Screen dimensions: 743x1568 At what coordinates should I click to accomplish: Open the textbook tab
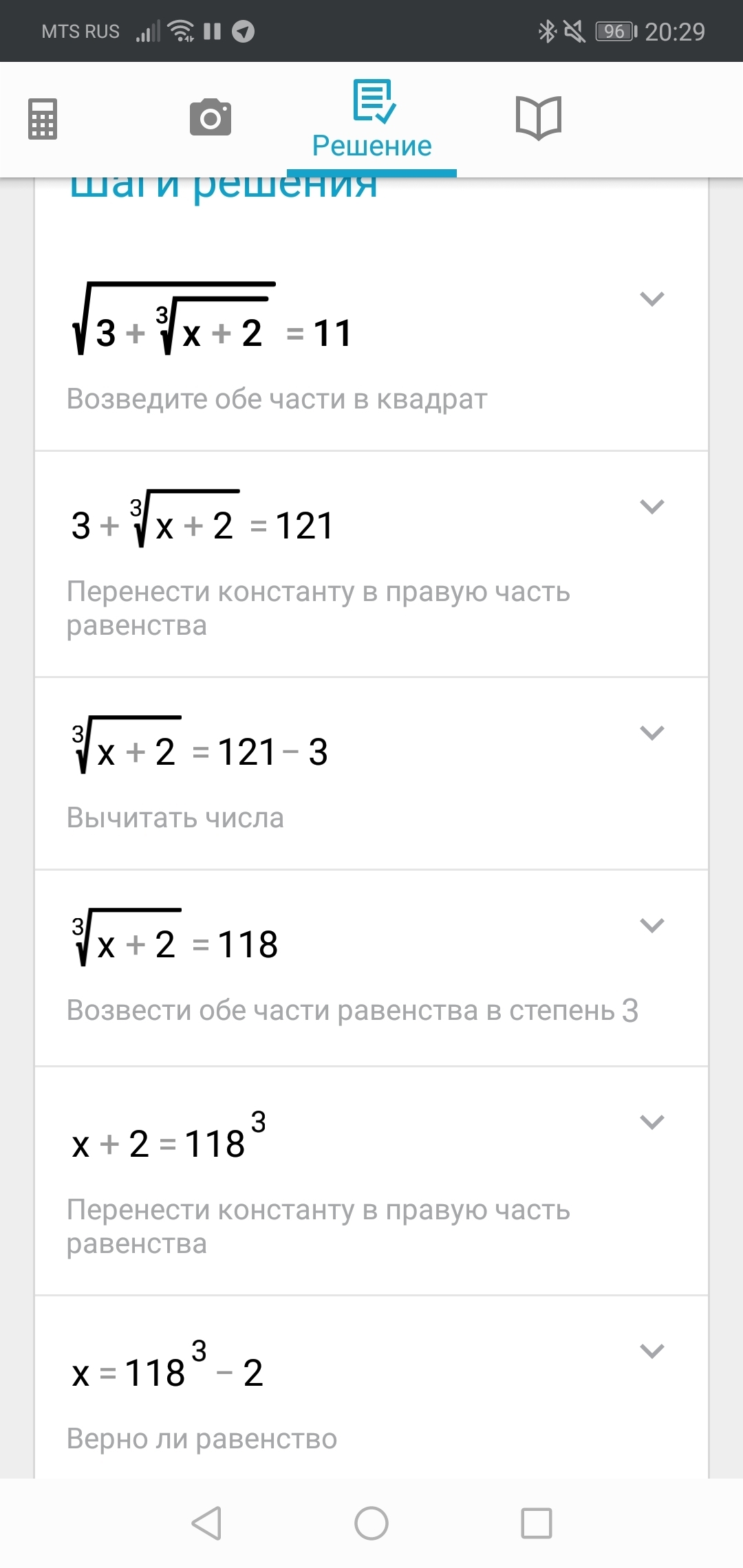(x=539, y=118)
